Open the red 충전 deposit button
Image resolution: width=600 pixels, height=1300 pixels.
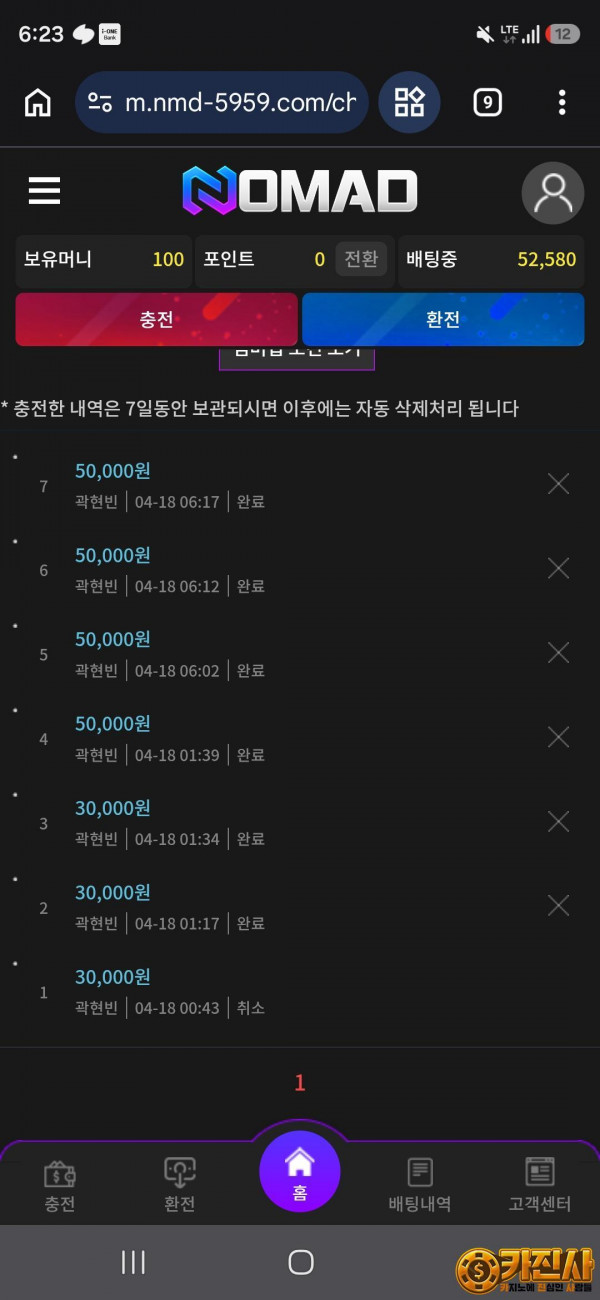coord(157,319)
